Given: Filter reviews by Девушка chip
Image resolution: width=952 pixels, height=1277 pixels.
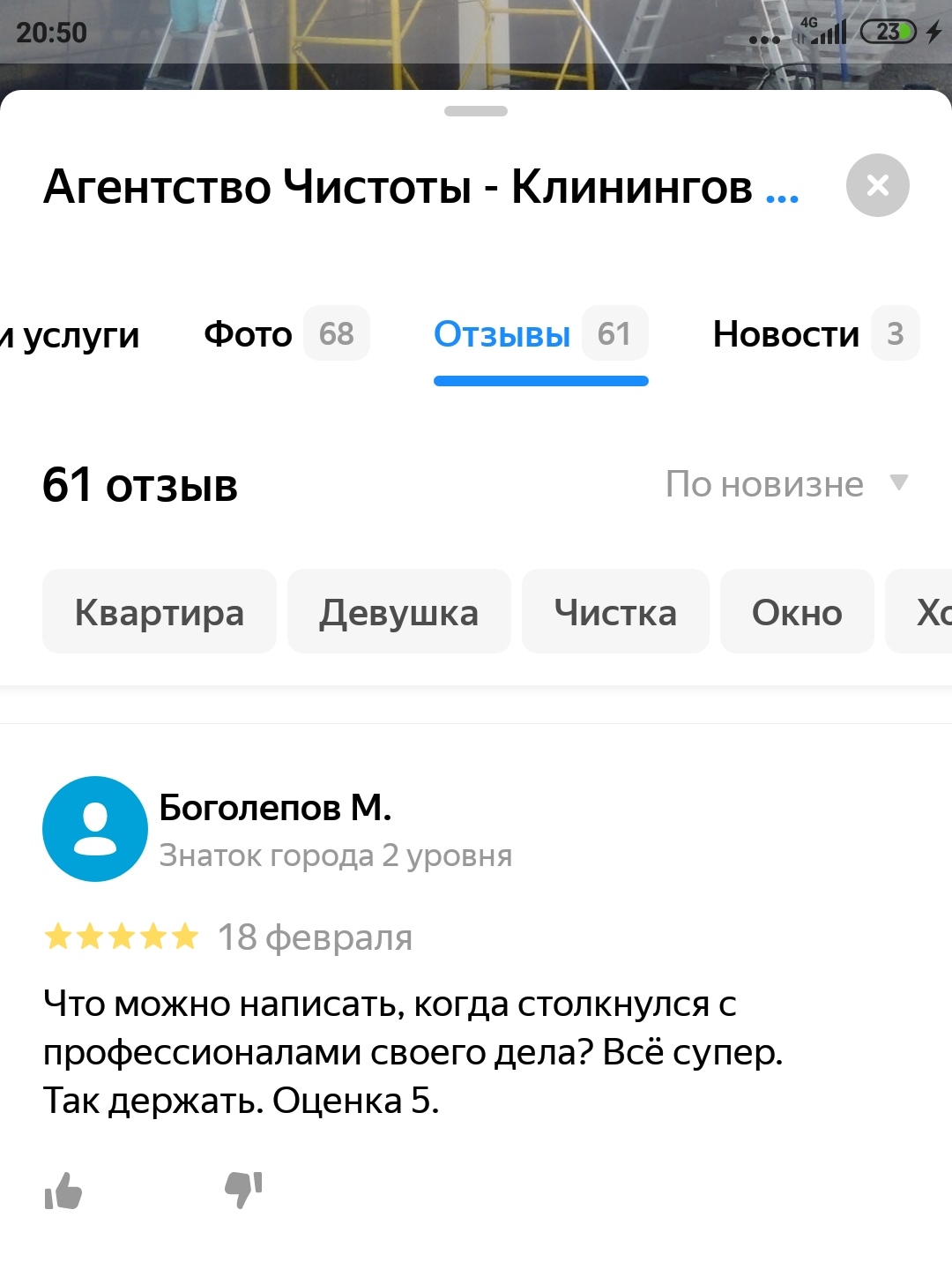Looking at the screenshot, I should (398, 612).
